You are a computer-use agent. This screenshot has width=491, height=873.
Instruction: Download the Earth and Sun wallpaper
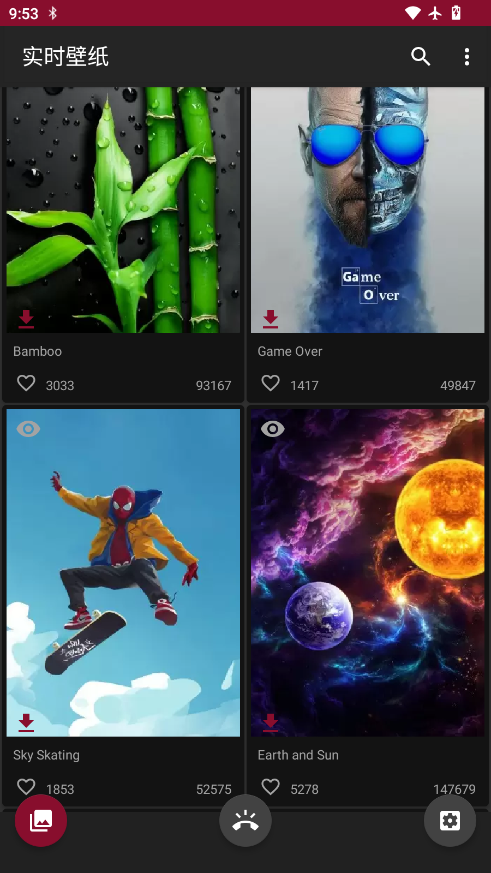click(271, 723)
